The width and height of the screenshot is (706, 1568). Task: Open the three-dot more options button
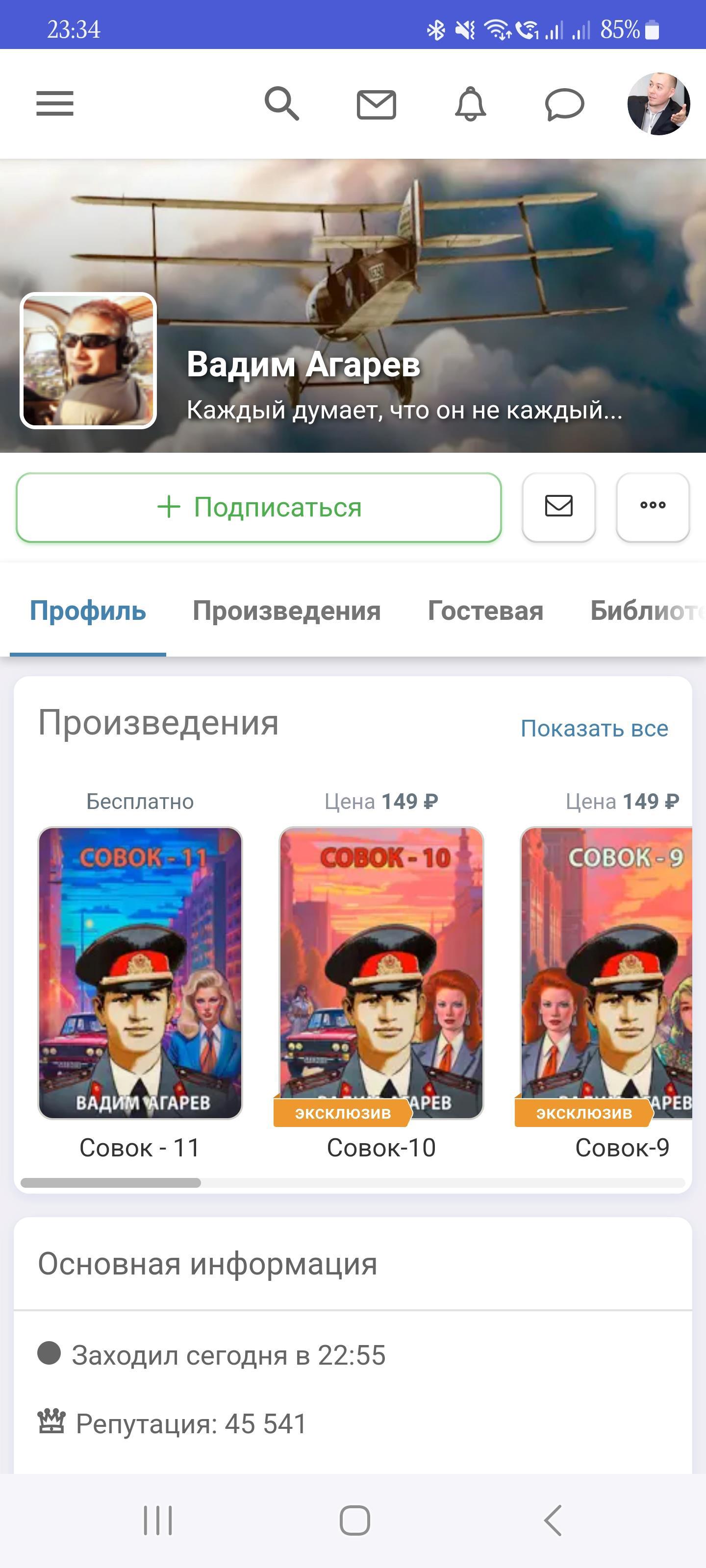click(x=653, y=507)
